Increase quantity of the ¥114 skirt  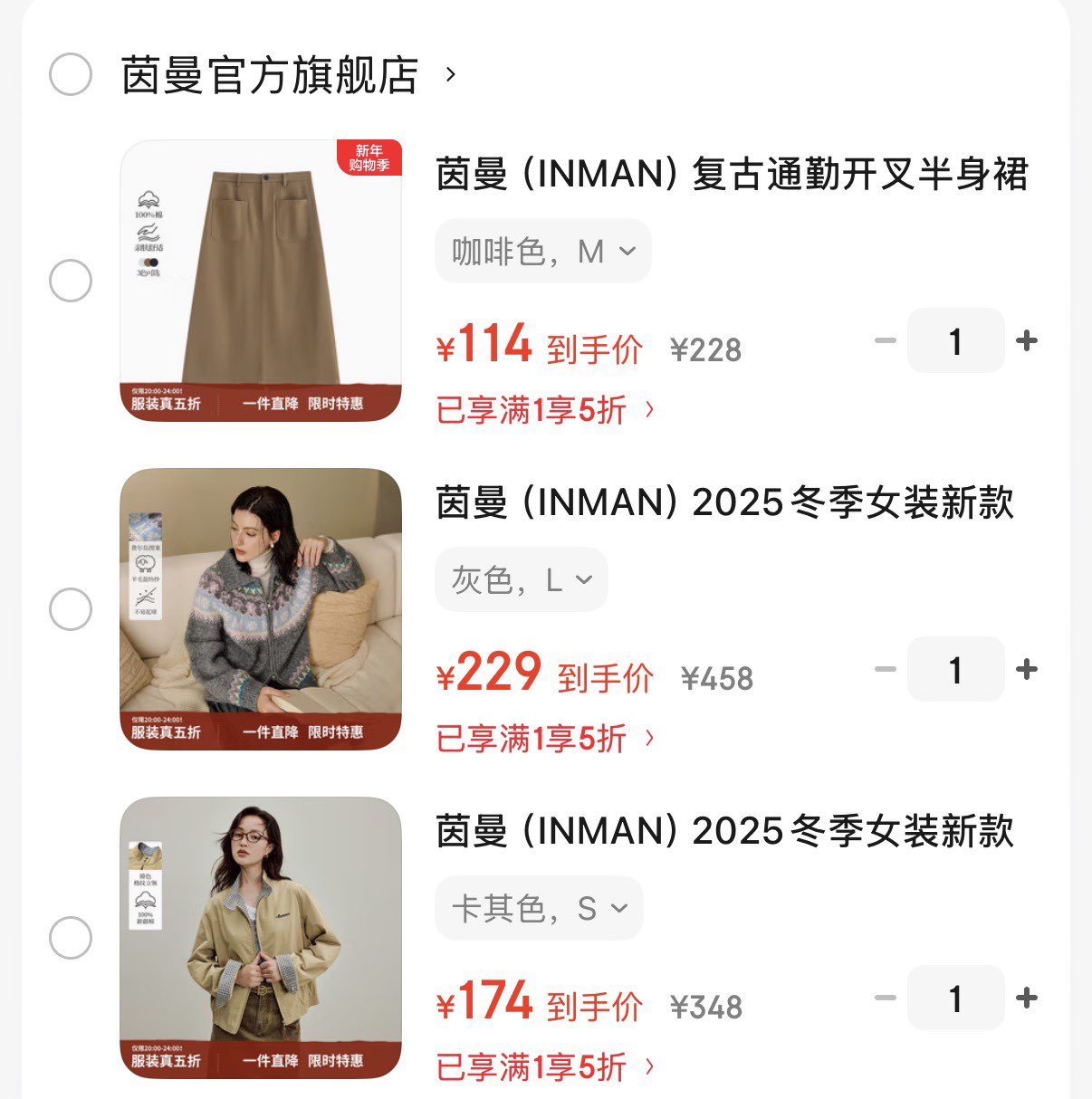1027,341
